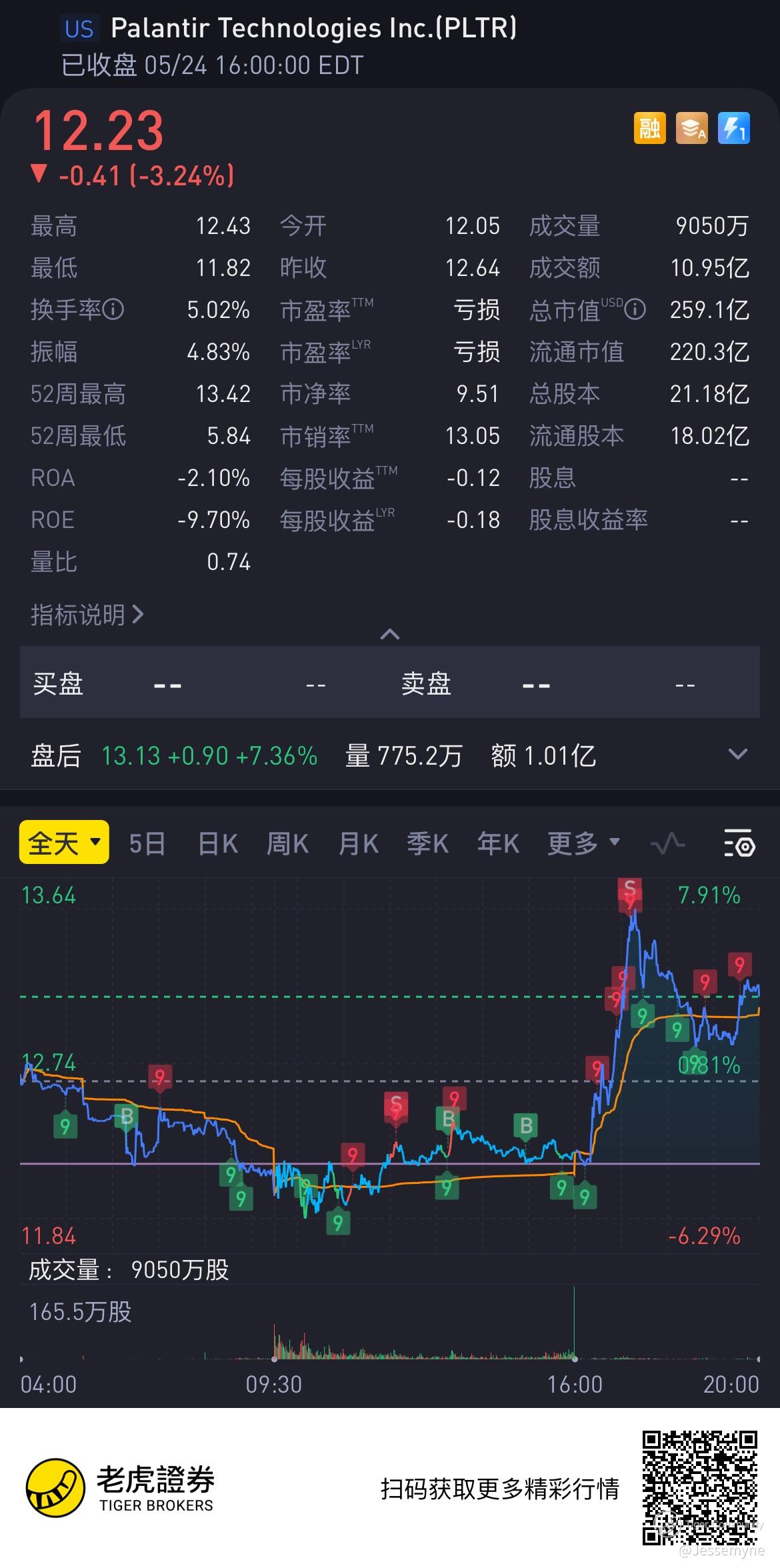780x1568 pixels.
Task: Open the 更多 chart periods dropdown
Action: 583,844
